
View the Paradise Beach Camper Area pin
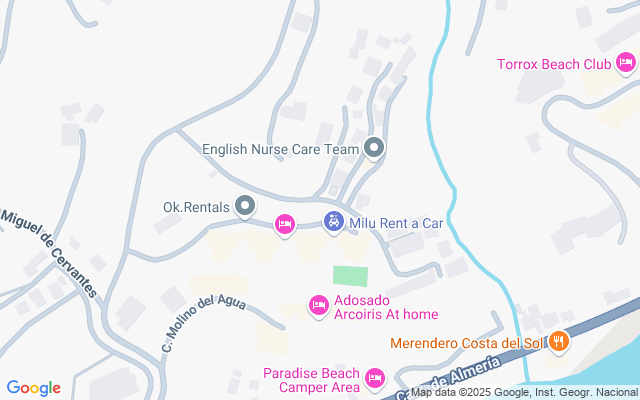pyautogui.click(x=374, y=377)
